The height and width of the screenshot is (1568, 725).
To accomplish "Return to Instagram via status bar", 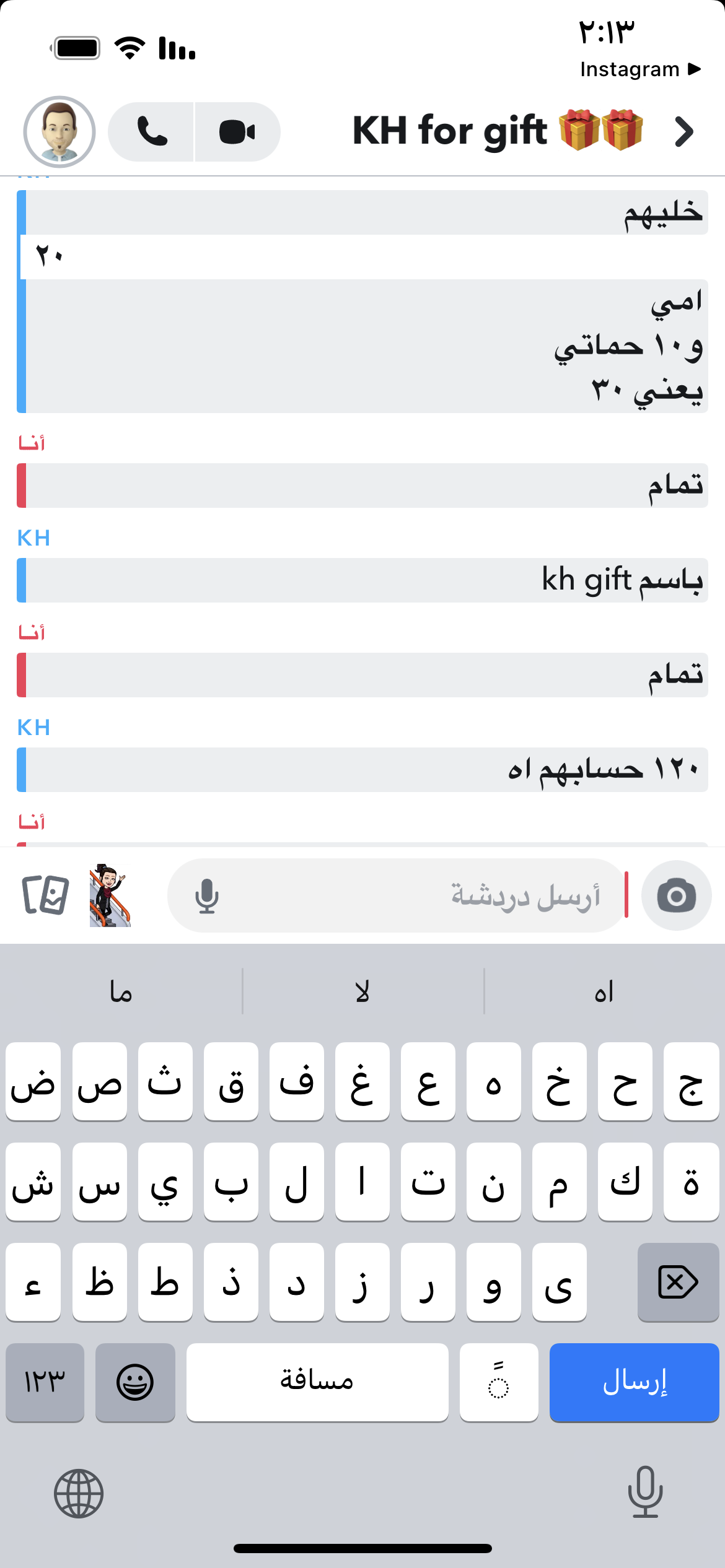I will 639,69.
